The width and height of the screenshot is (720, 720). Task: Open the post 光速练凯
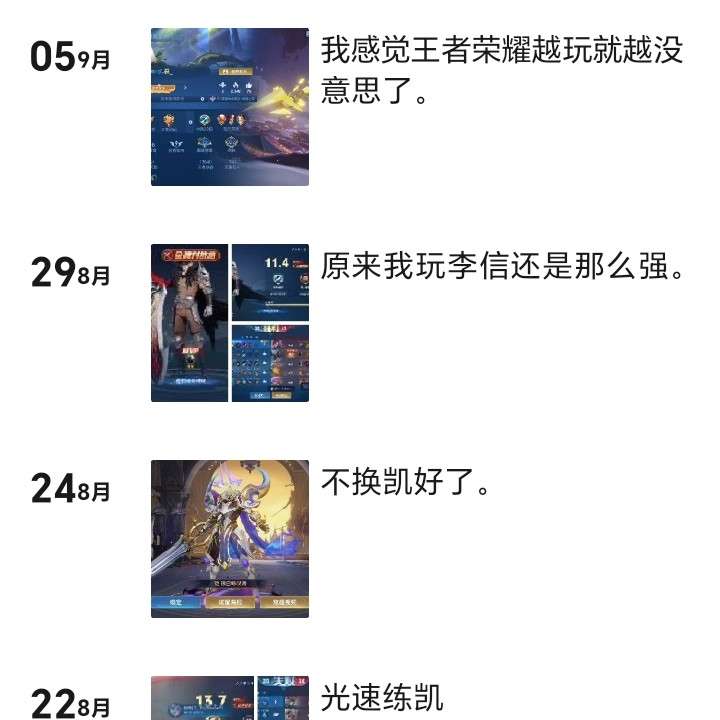[x=381, y=698]
